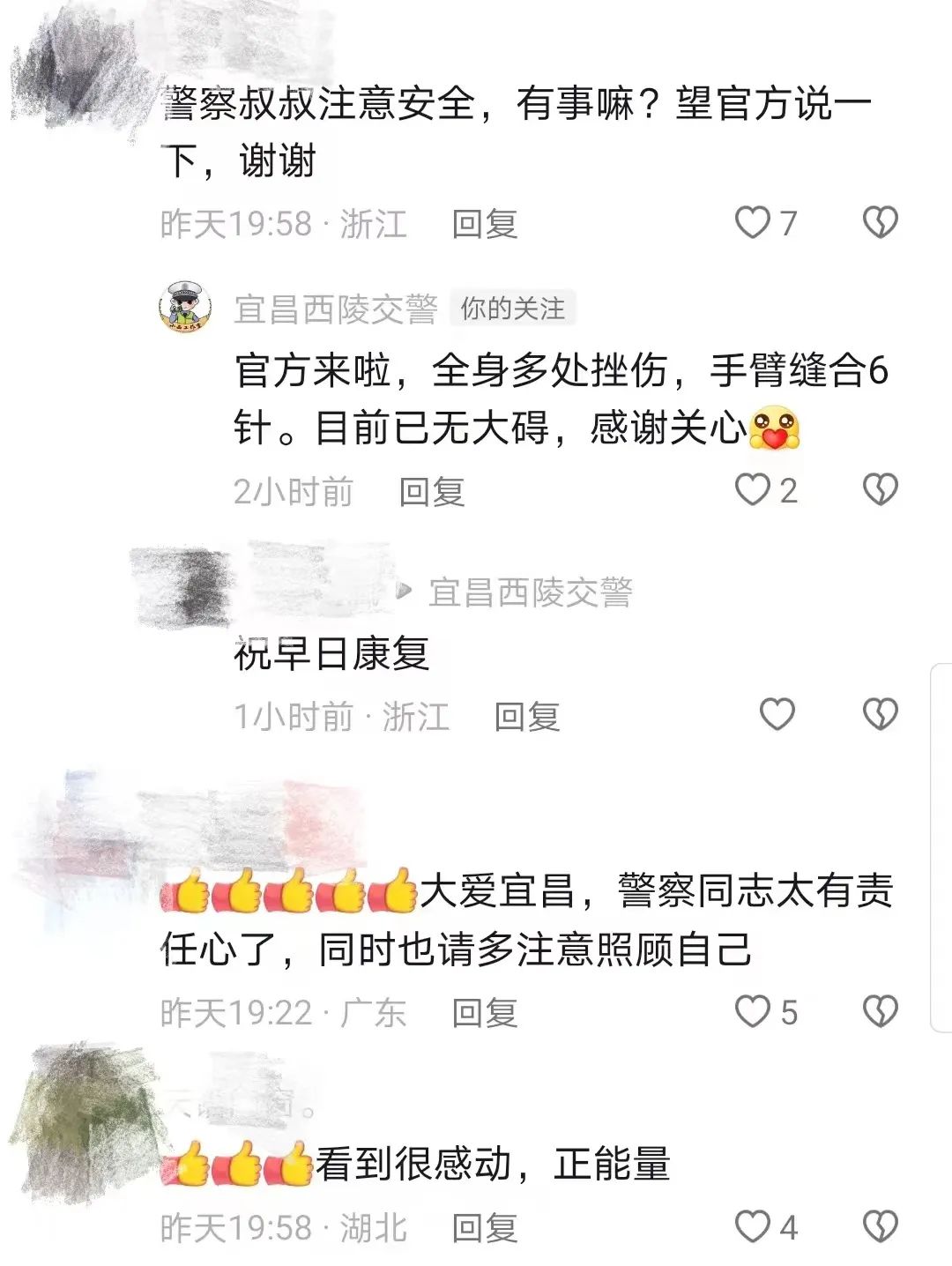
Task: Reply to the 看到很感动，正能量 comment
Action: tap(484, 1228)
